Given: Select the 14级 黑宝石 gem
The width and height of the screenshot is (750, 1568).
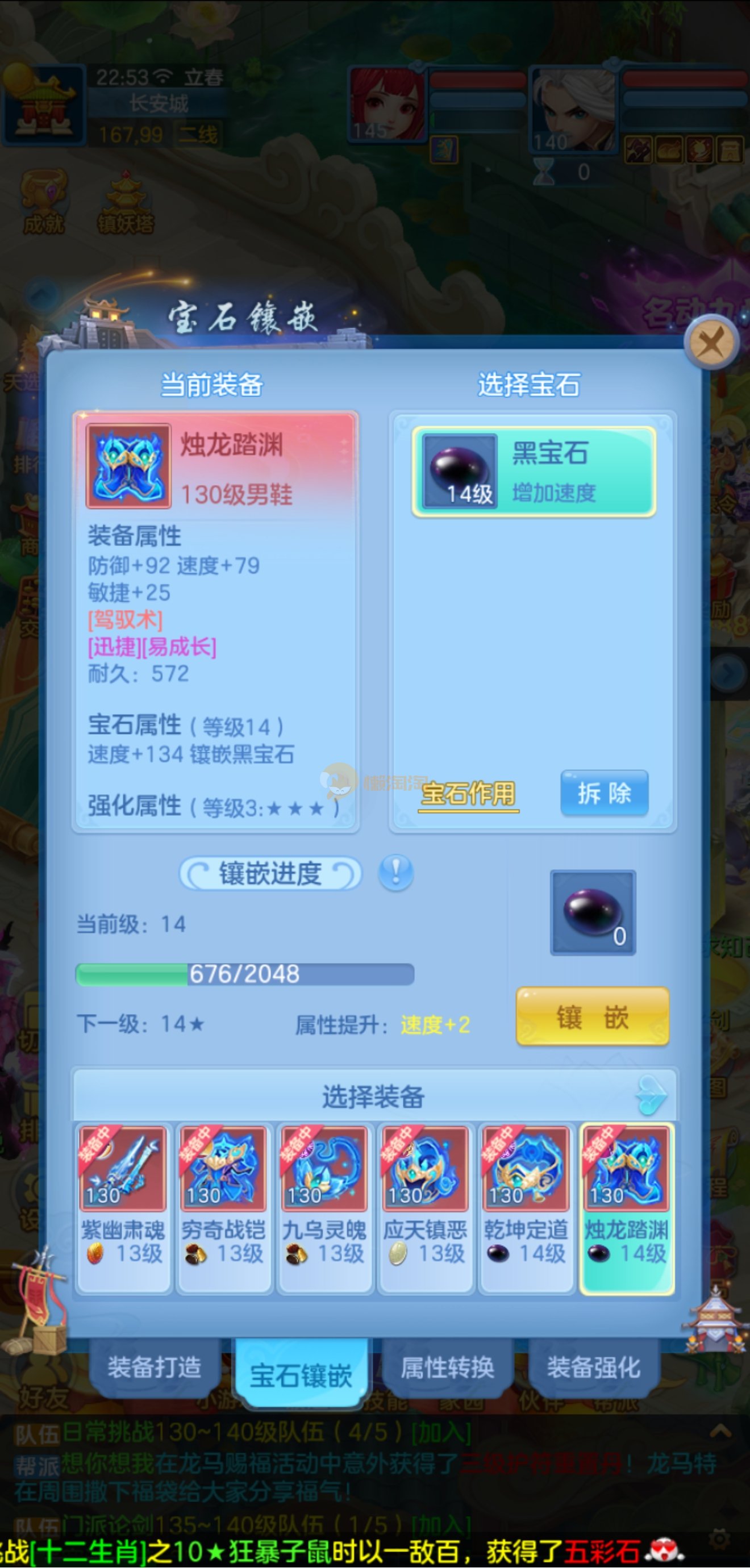Looking at the screenshot, I should [x=534, y=472].
